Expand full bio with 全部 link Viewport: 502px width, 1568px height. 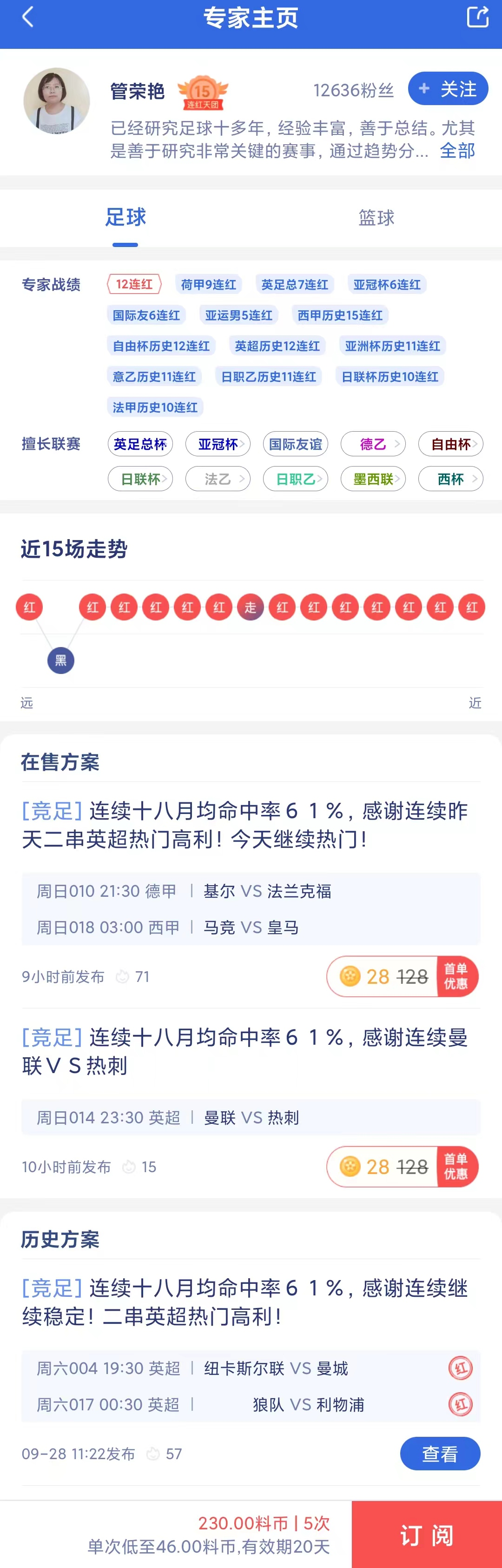457,150
